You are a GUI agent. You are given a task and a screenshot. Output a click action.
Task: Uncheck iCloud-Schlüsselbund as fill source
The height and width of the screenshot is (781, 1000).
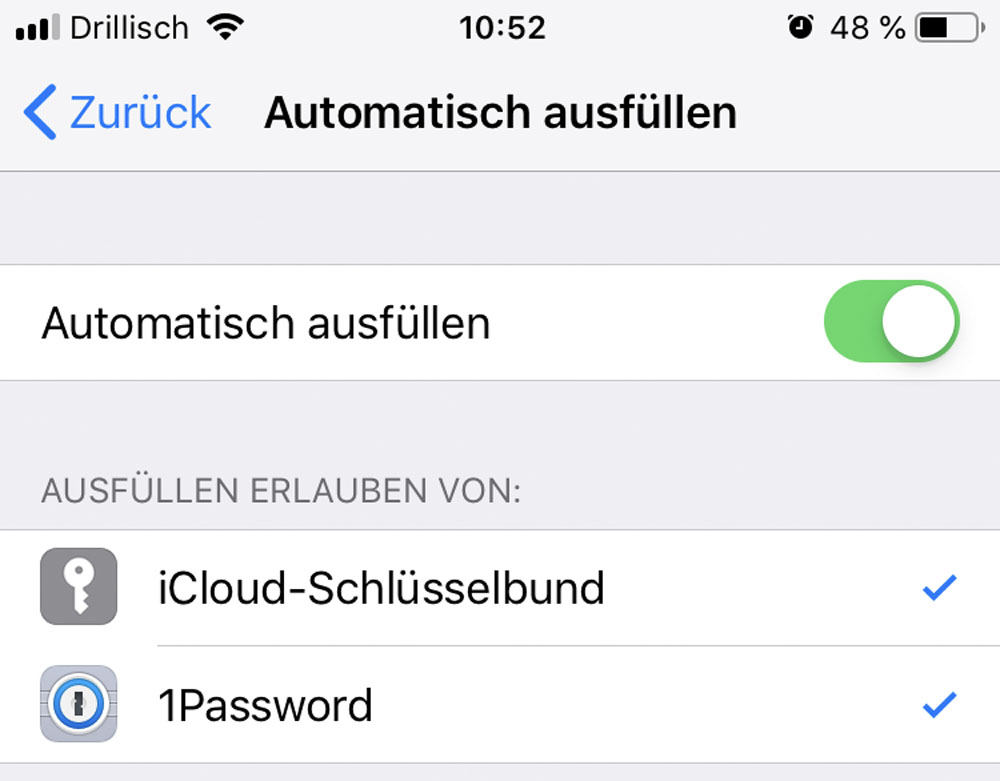[500, 588]
